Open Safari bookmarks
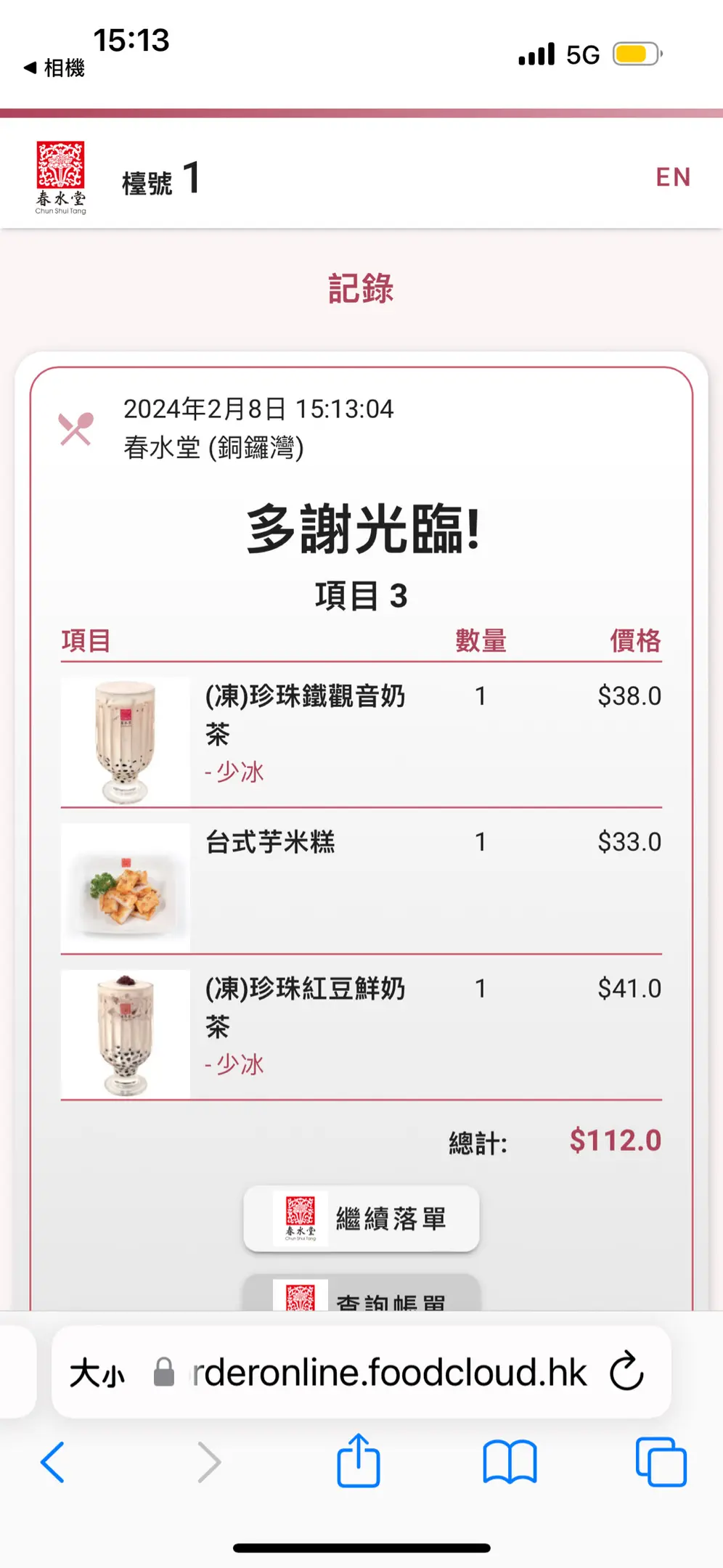The image size is (723, 1568). [510, 1462]
